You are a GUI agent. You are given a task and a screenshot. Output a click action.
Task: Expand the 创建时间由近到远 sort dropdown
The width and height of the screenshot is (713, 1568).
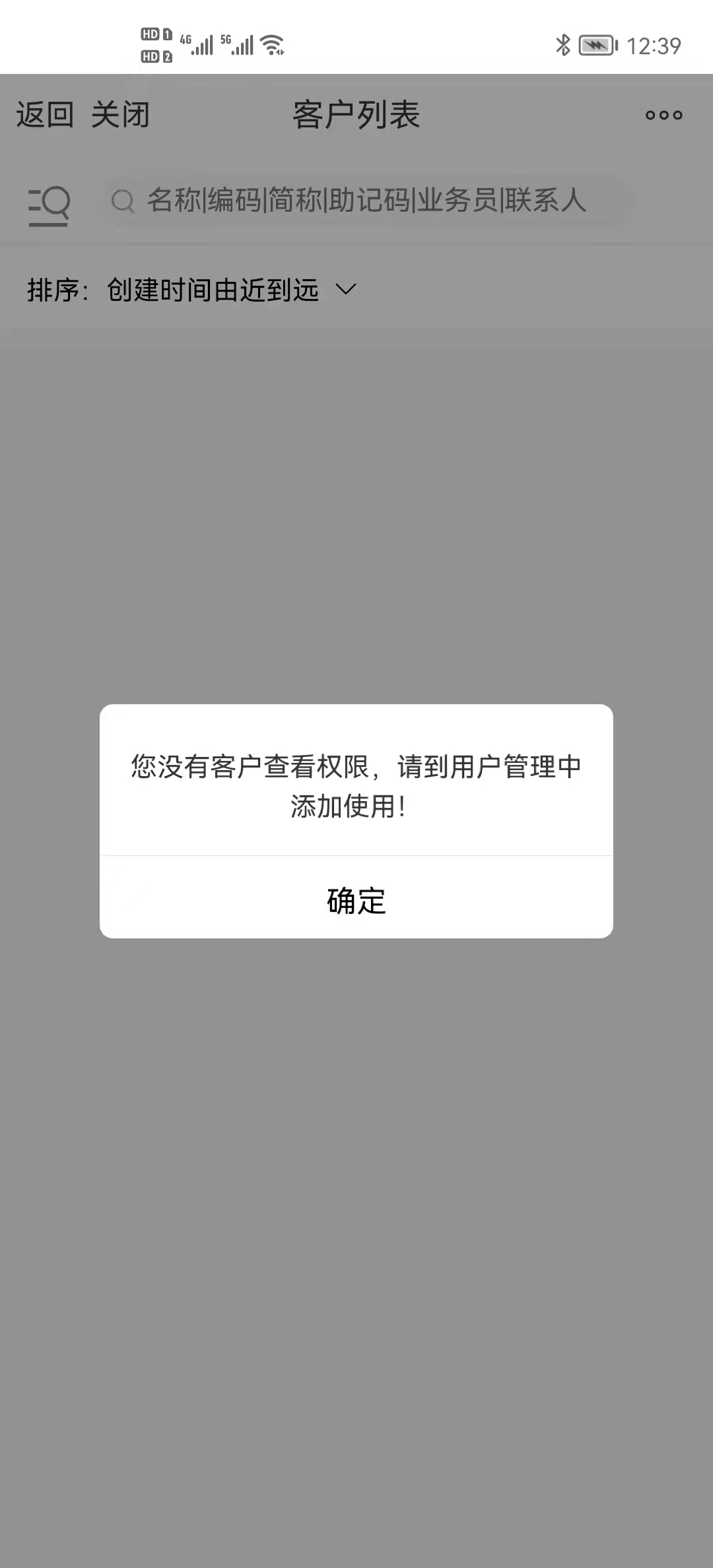coord(231,290)
